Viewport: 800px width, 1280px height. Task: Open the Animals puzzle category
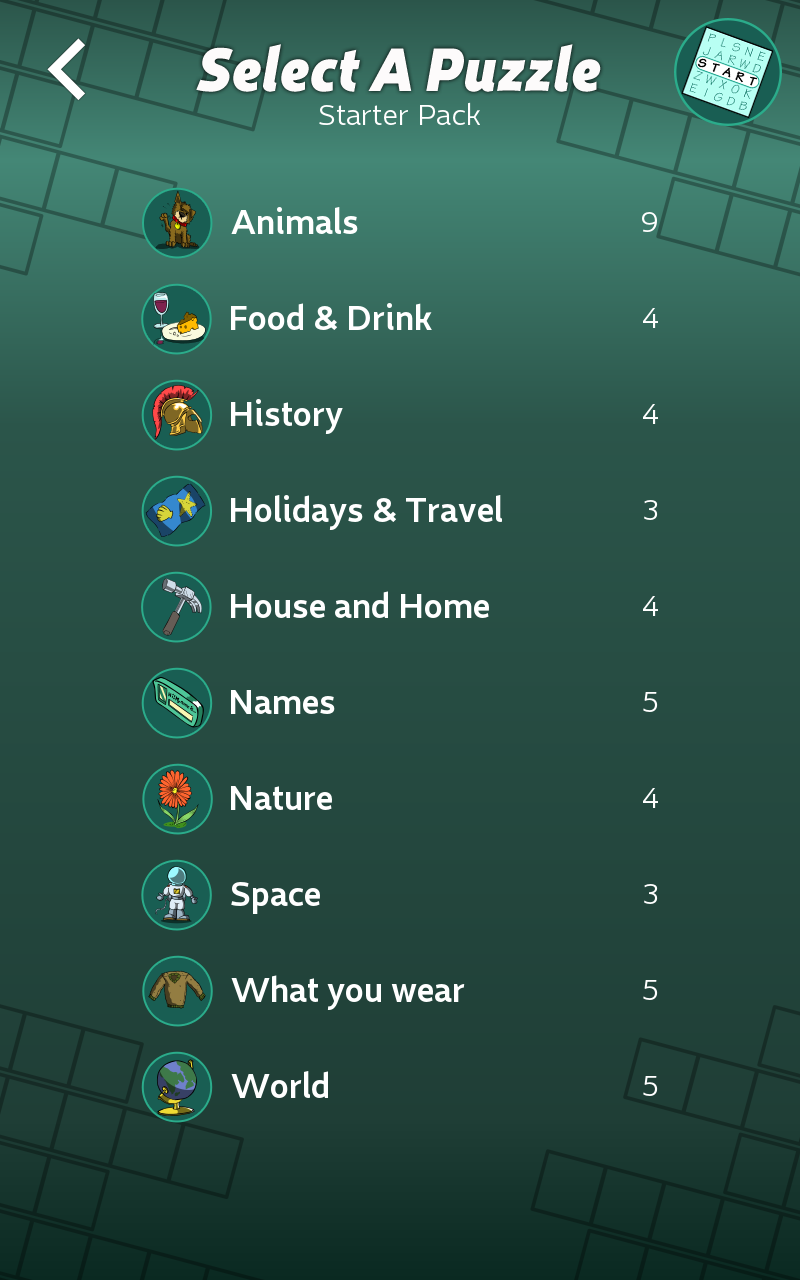point(295,222)
